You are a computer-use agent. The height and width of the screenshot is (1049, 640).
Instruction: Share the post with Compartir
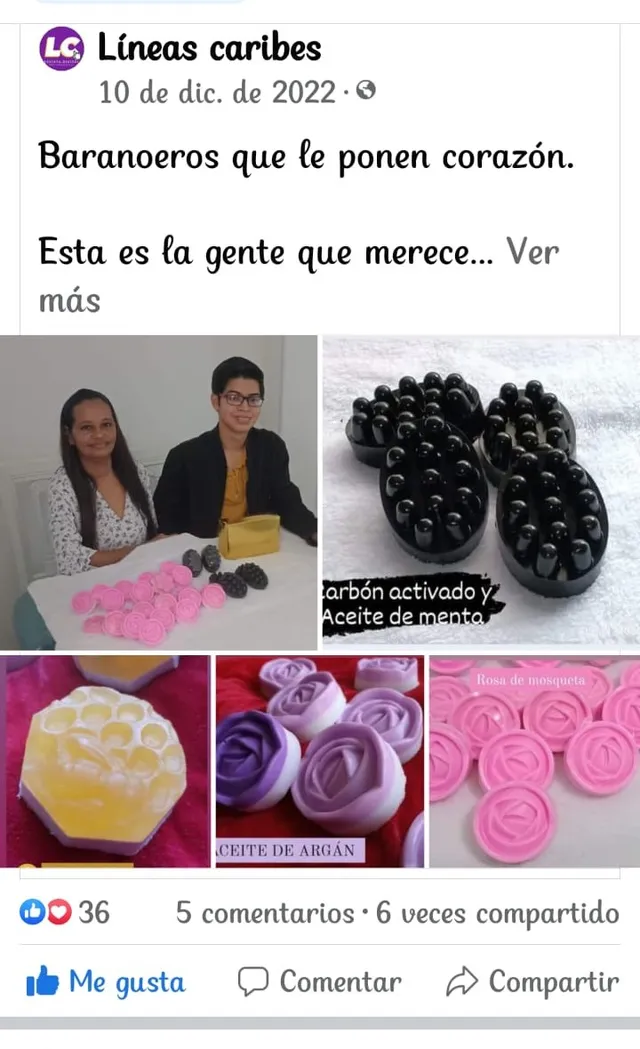[x=532, y=982]
